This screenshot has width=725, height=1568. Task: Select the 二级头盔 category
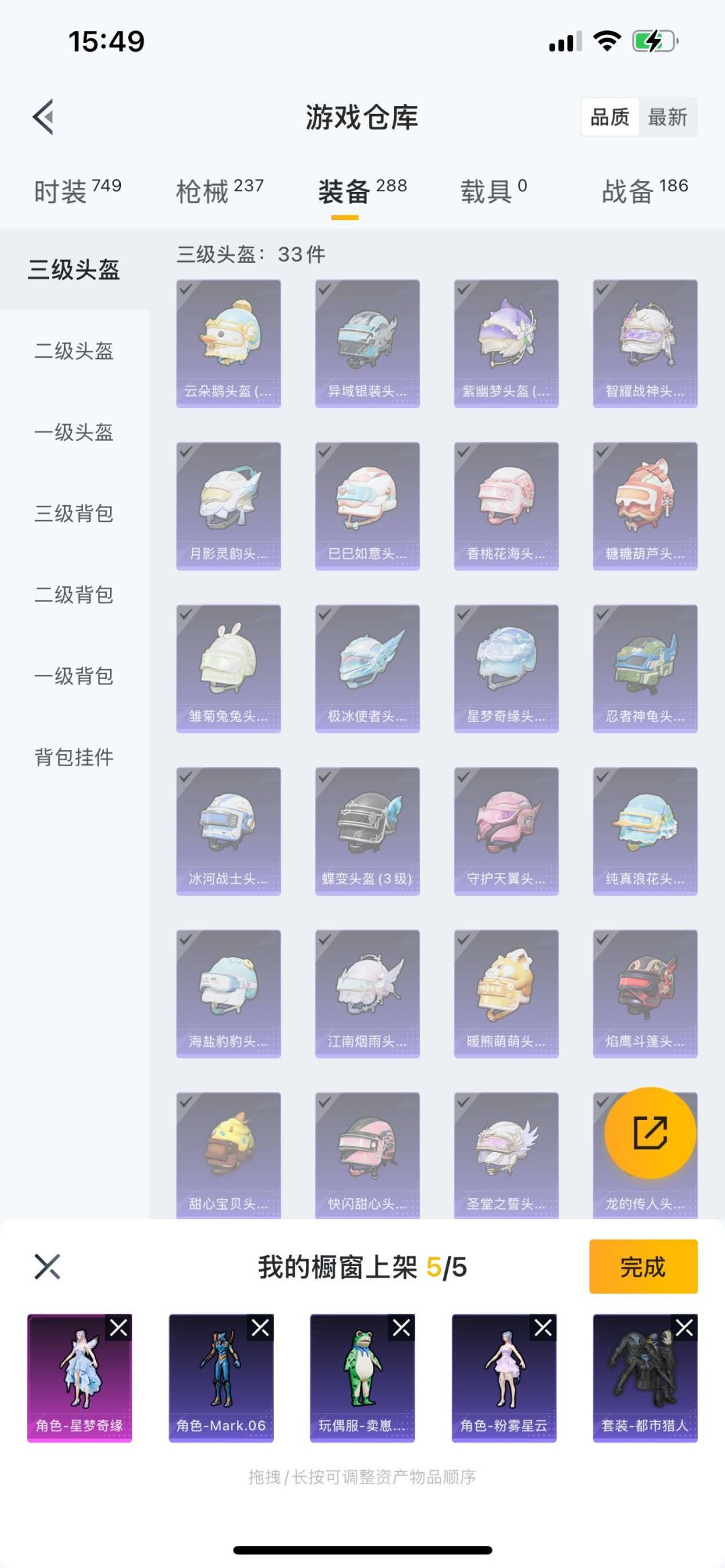[x=74, y=351]
